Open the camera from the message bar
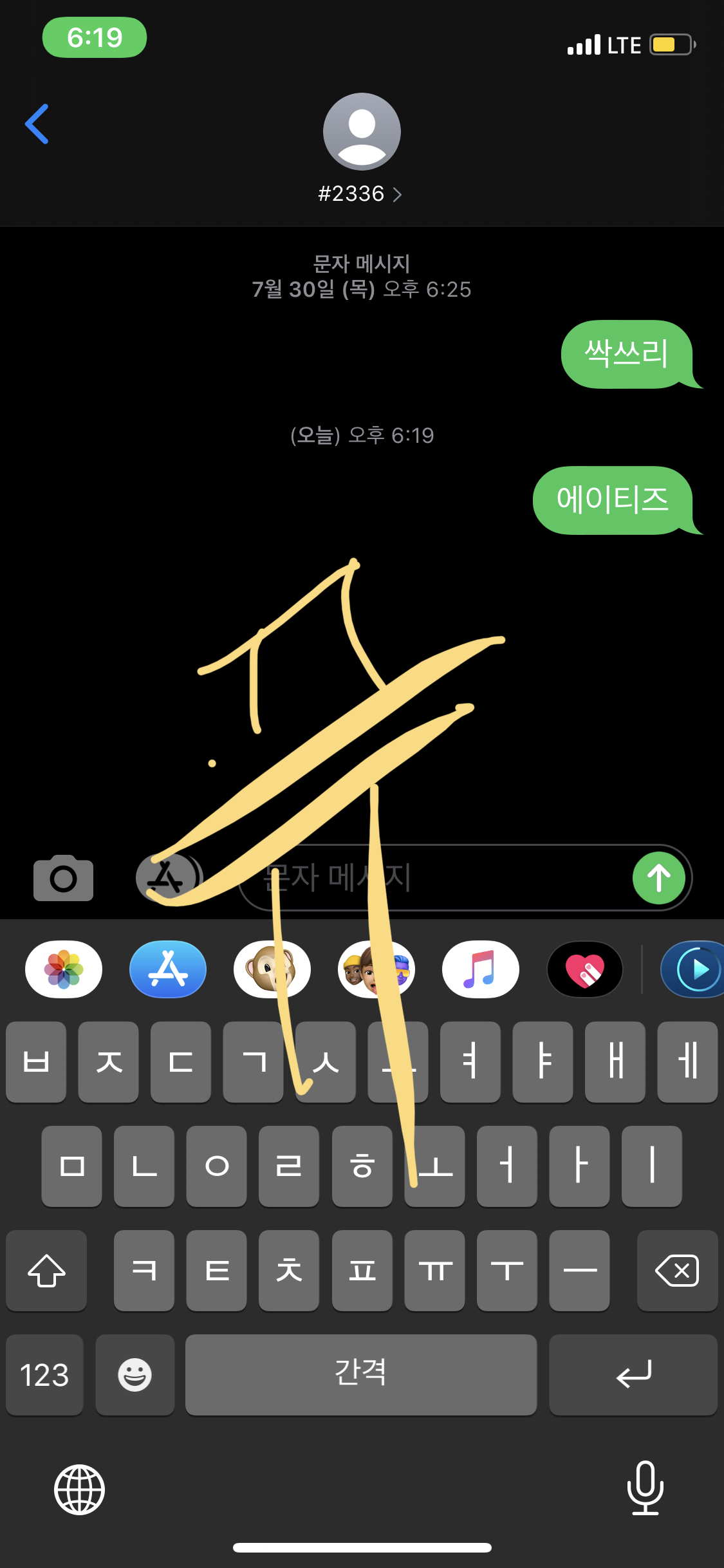Viewport: 724px width, 1568px height. point(62,877)
